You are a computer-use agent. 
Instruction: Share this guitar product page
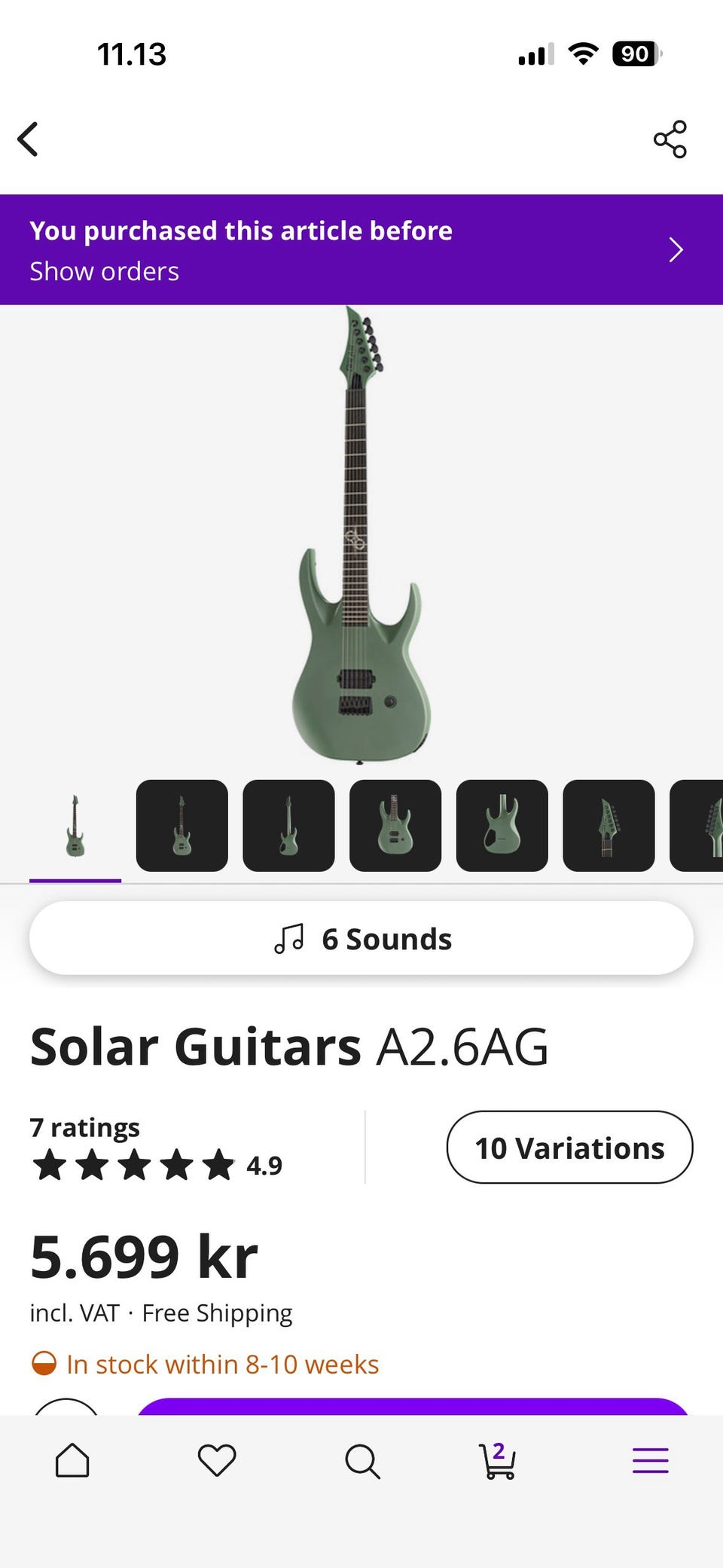pos(670,139)
